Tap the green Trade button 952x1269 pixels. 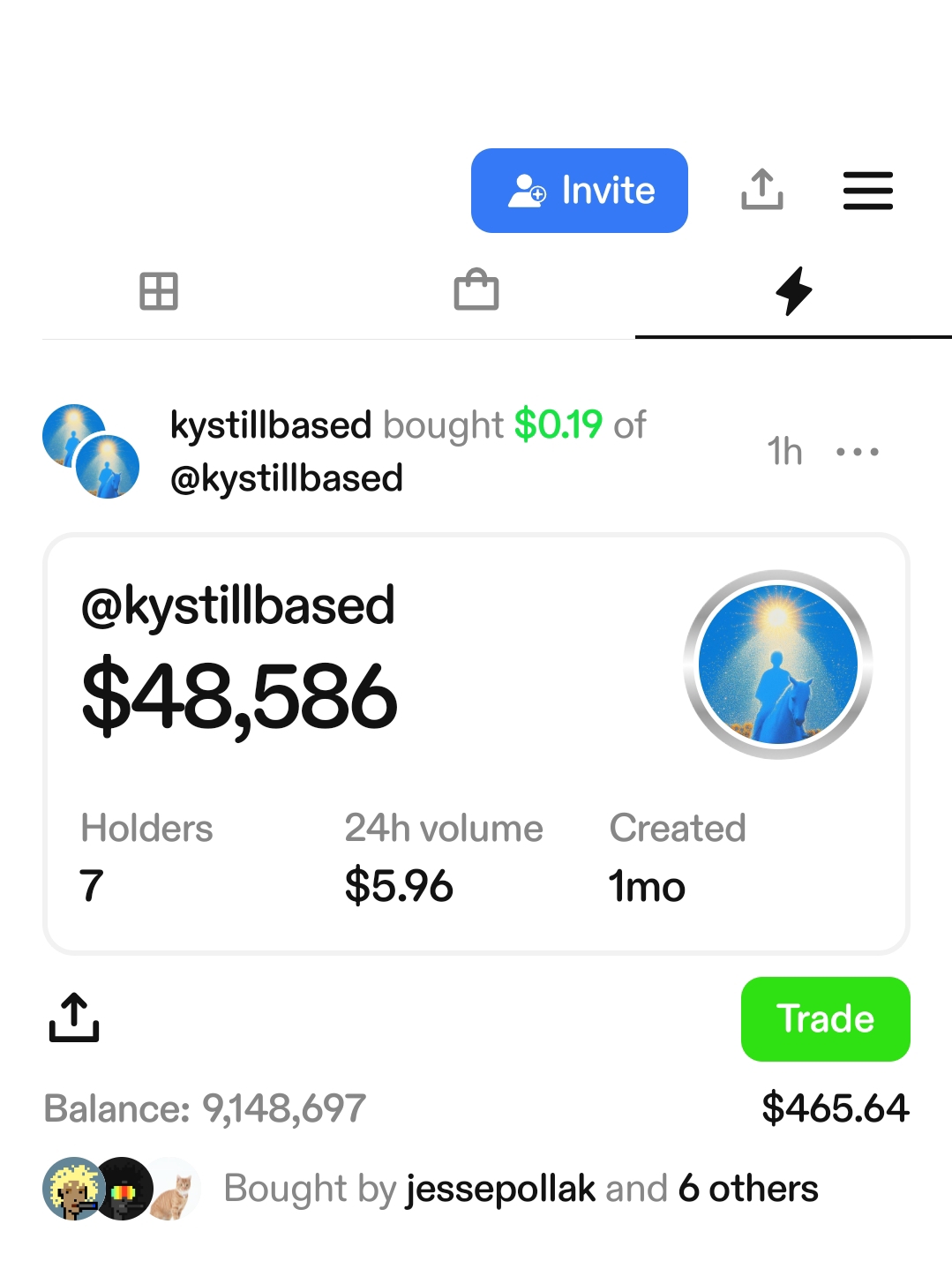coord(825,1018)
